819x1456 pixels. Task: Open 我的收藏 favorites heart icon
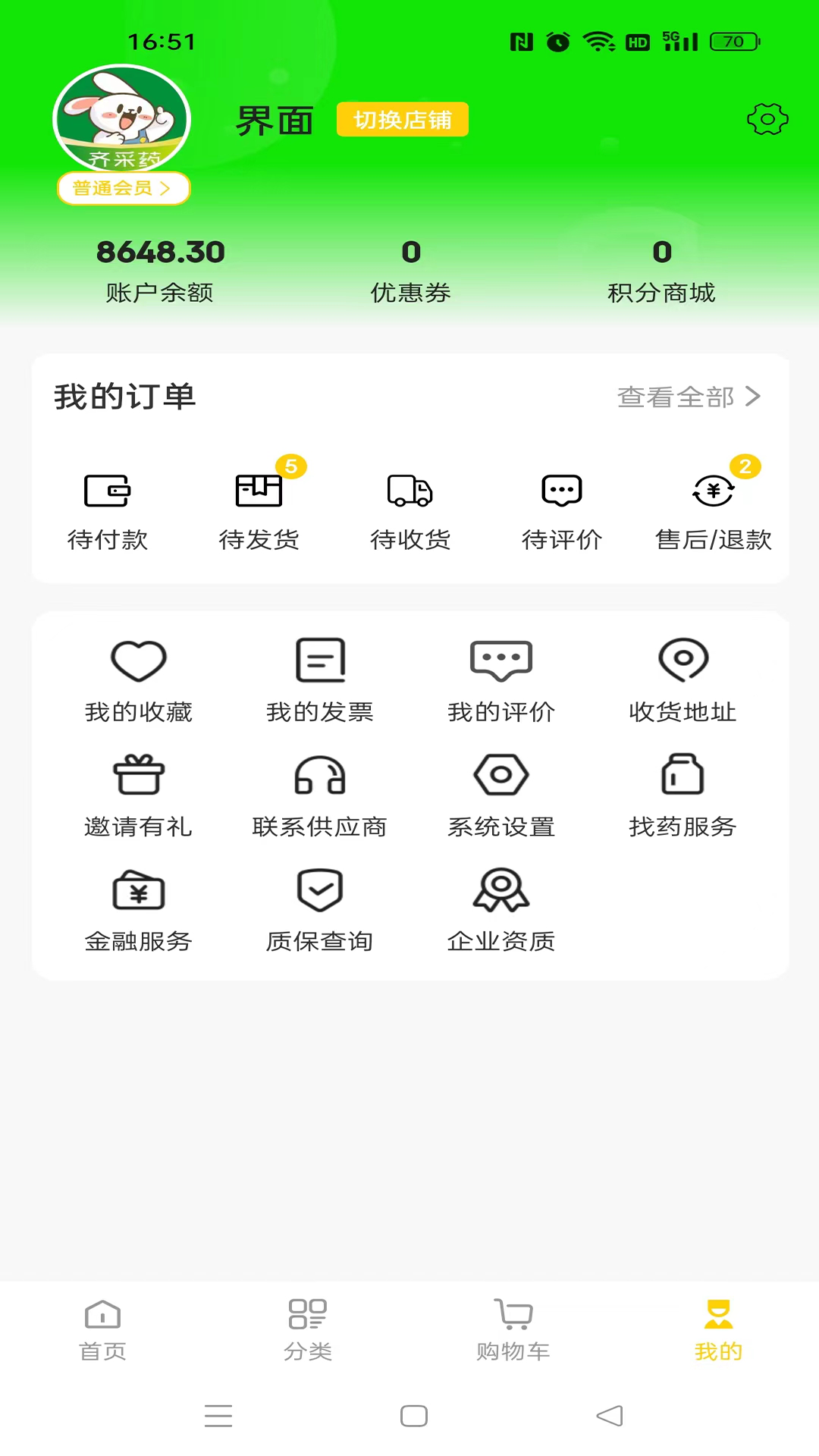pyautogui.click(x=139, y=679)
